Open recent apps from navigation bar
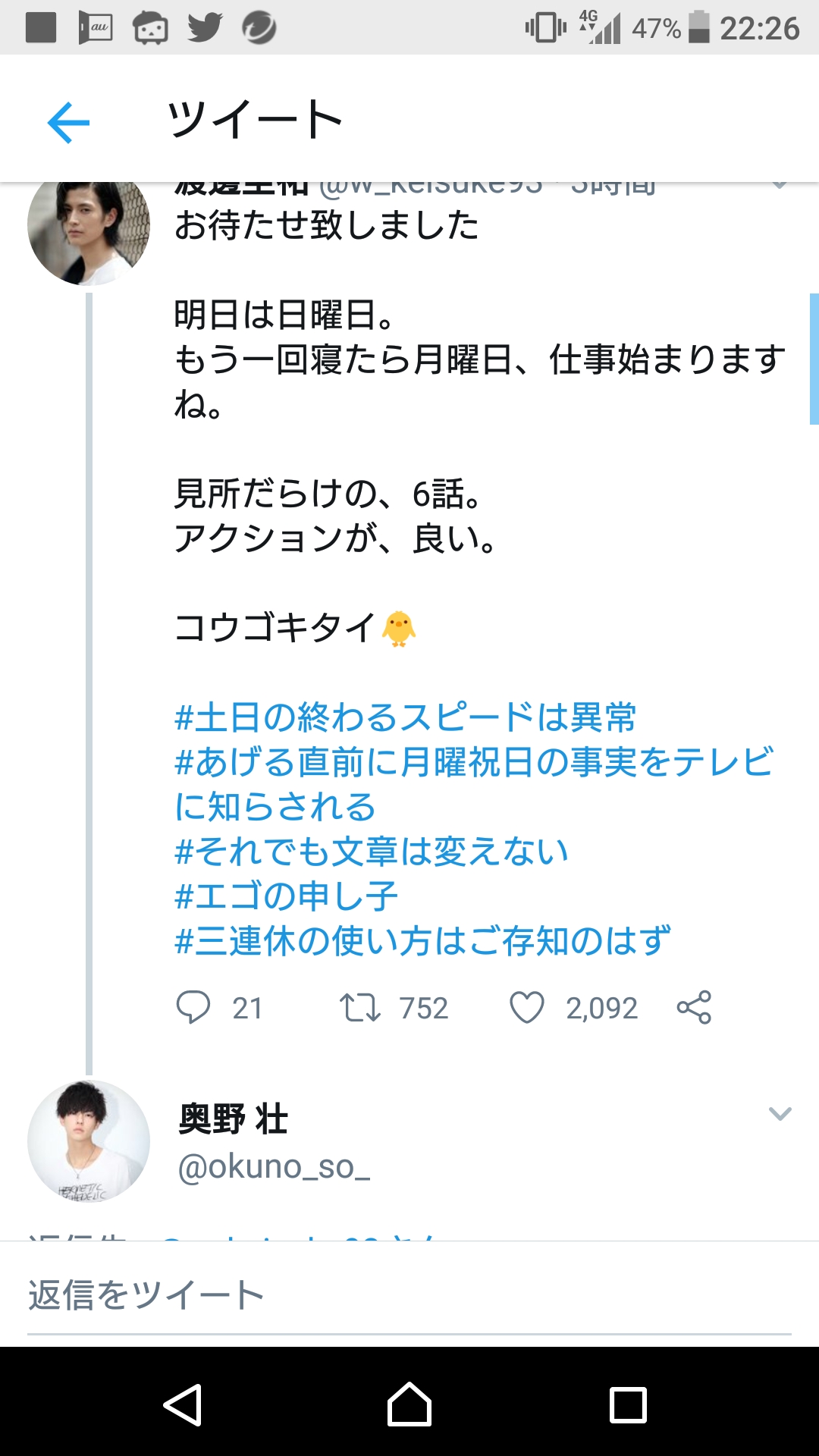Screen dimensions: 819x1456 click(629, 1405)
